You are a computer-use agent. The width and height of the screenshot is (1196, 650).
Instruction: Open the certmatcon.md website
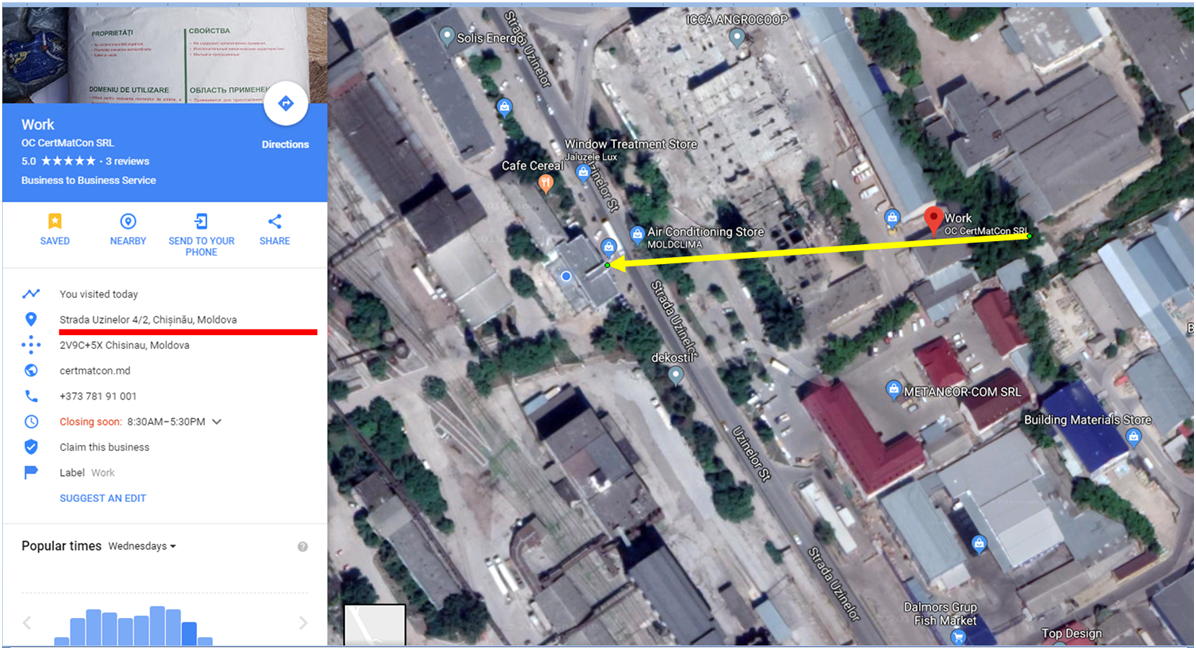coord(95,371)
